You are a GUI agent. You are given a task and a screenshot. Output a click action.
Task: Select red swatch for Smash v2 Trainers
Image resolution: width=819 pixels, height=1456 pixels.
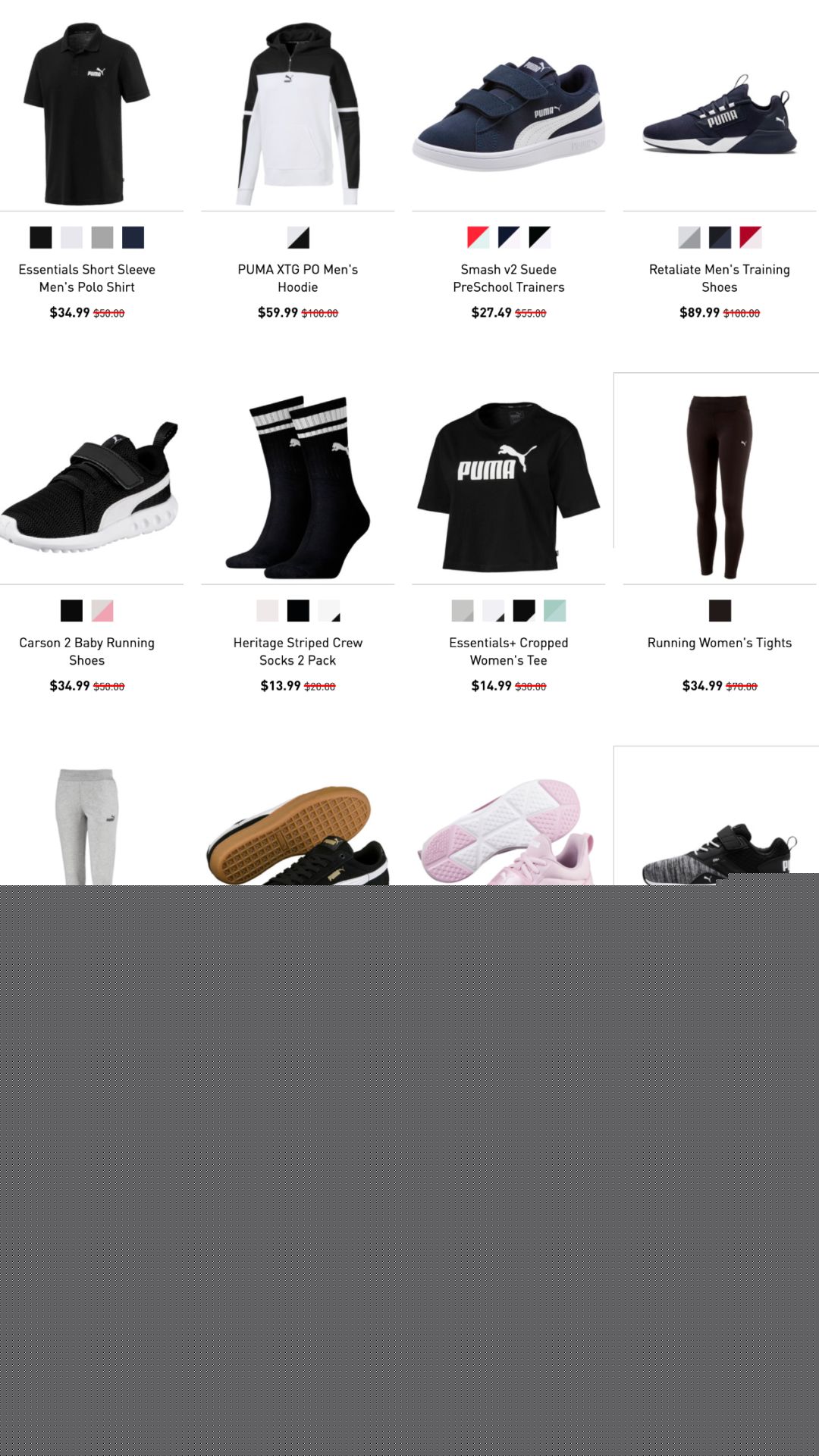(478, 237)
